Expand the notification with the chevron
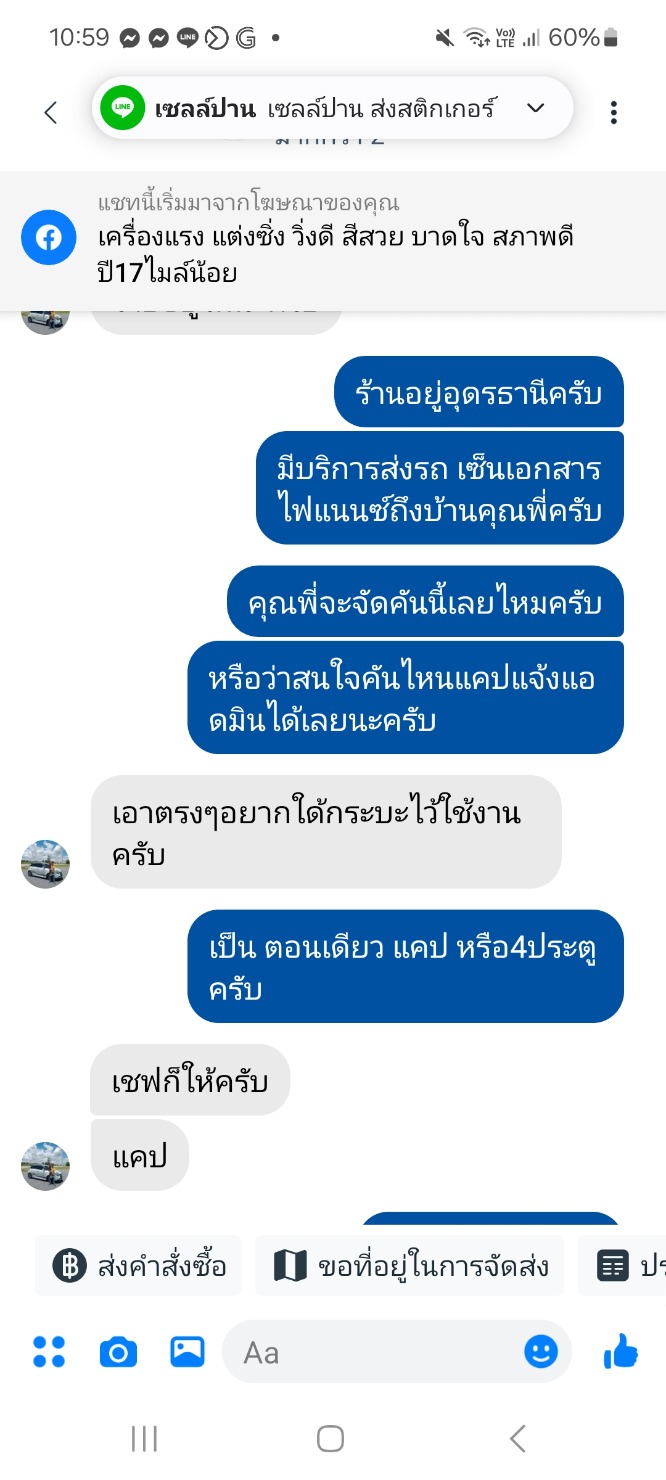This screenshot has width=666, height=1480. coord(536,108)
